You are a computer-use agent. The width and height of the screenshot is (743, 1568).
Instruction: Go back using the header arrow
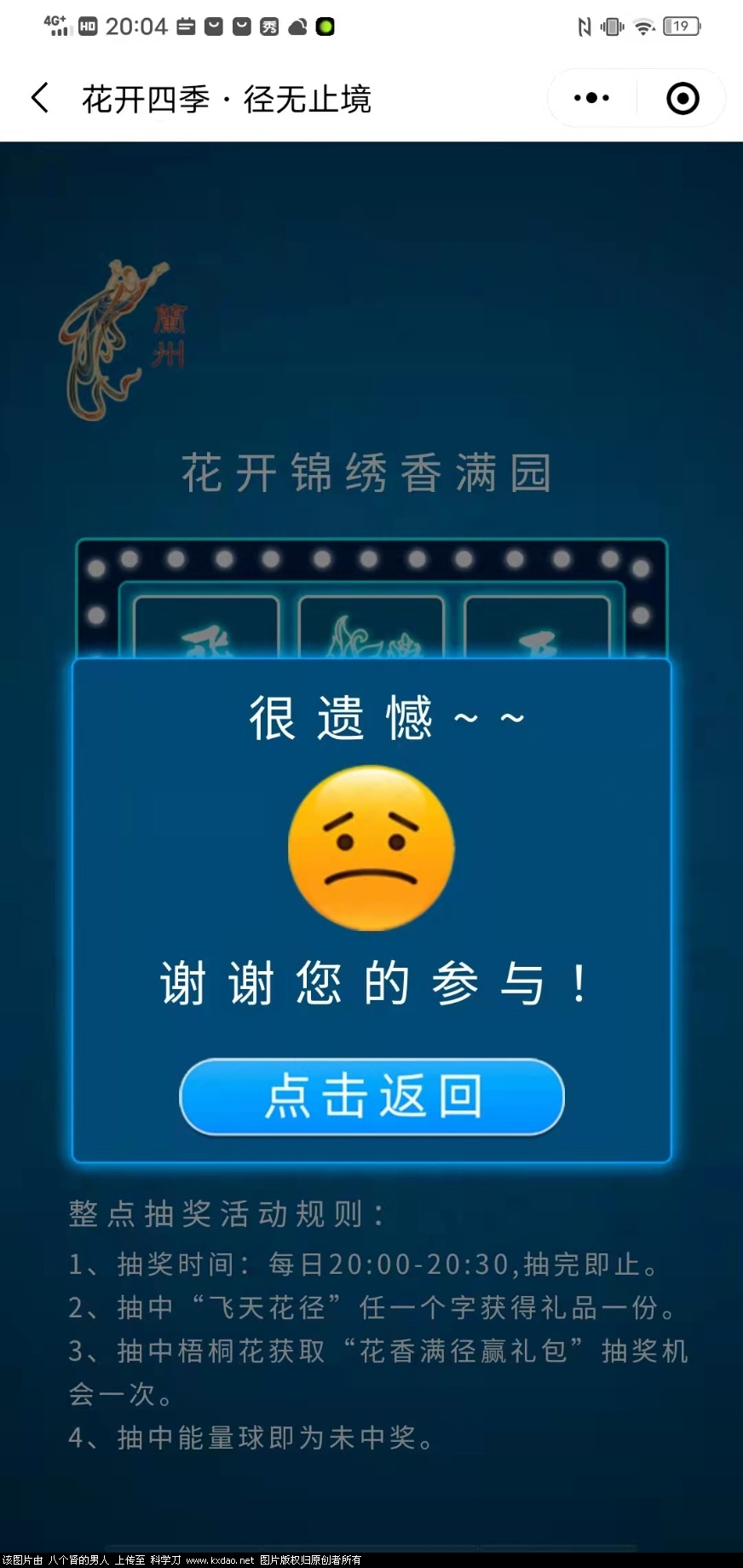[x=40, y=98]
